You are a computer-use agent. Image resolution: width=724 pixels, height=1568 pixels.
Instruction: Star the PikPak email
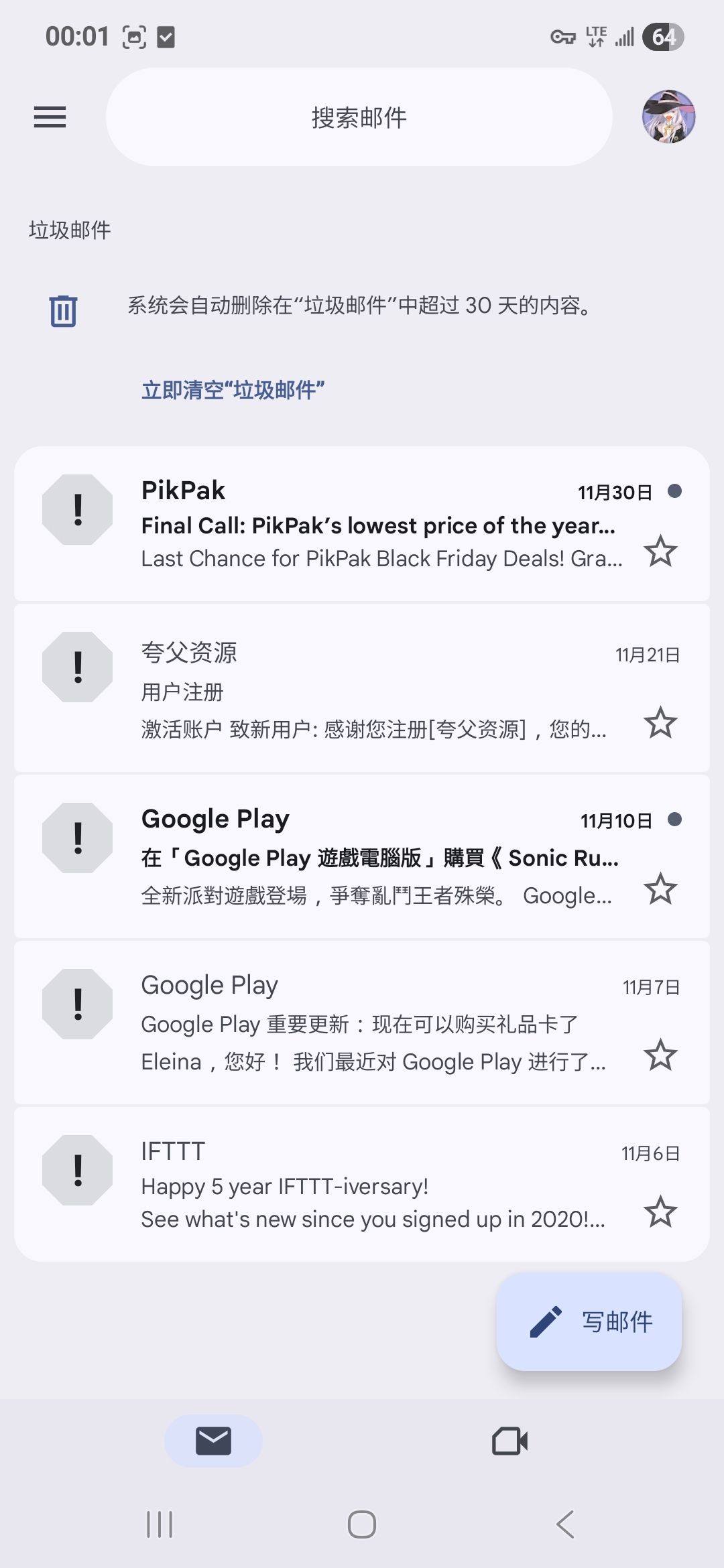[x=660, y=551]
